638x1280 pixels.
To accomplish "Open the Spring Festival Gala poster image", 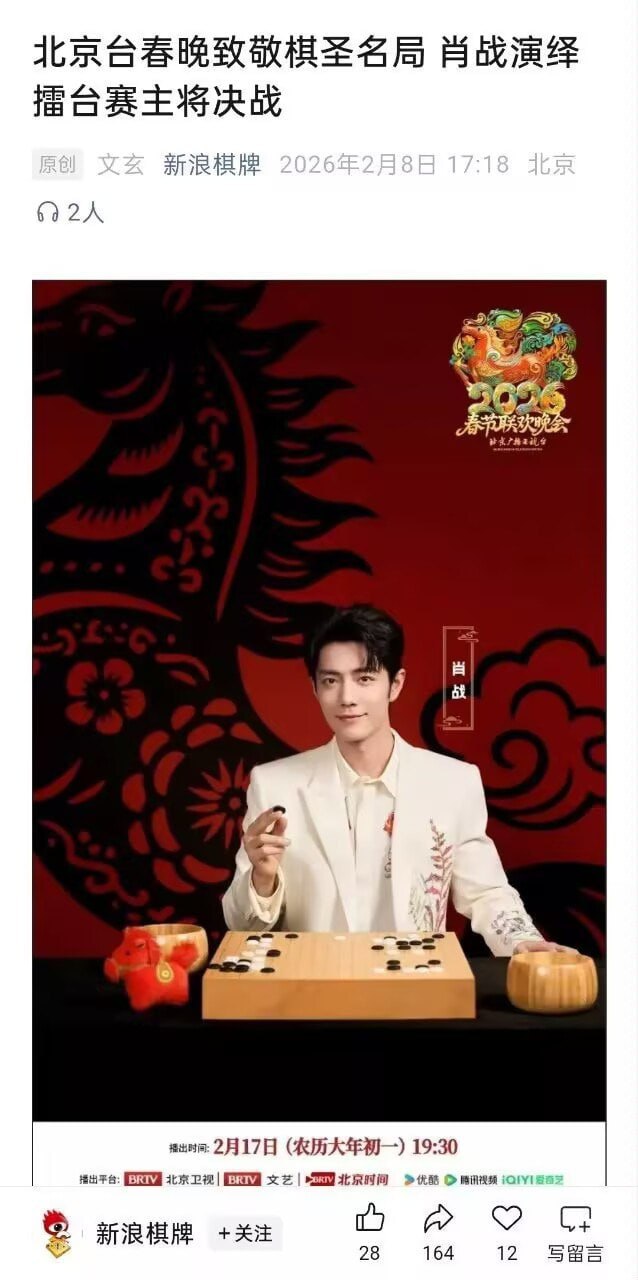I will coord(319,730).
